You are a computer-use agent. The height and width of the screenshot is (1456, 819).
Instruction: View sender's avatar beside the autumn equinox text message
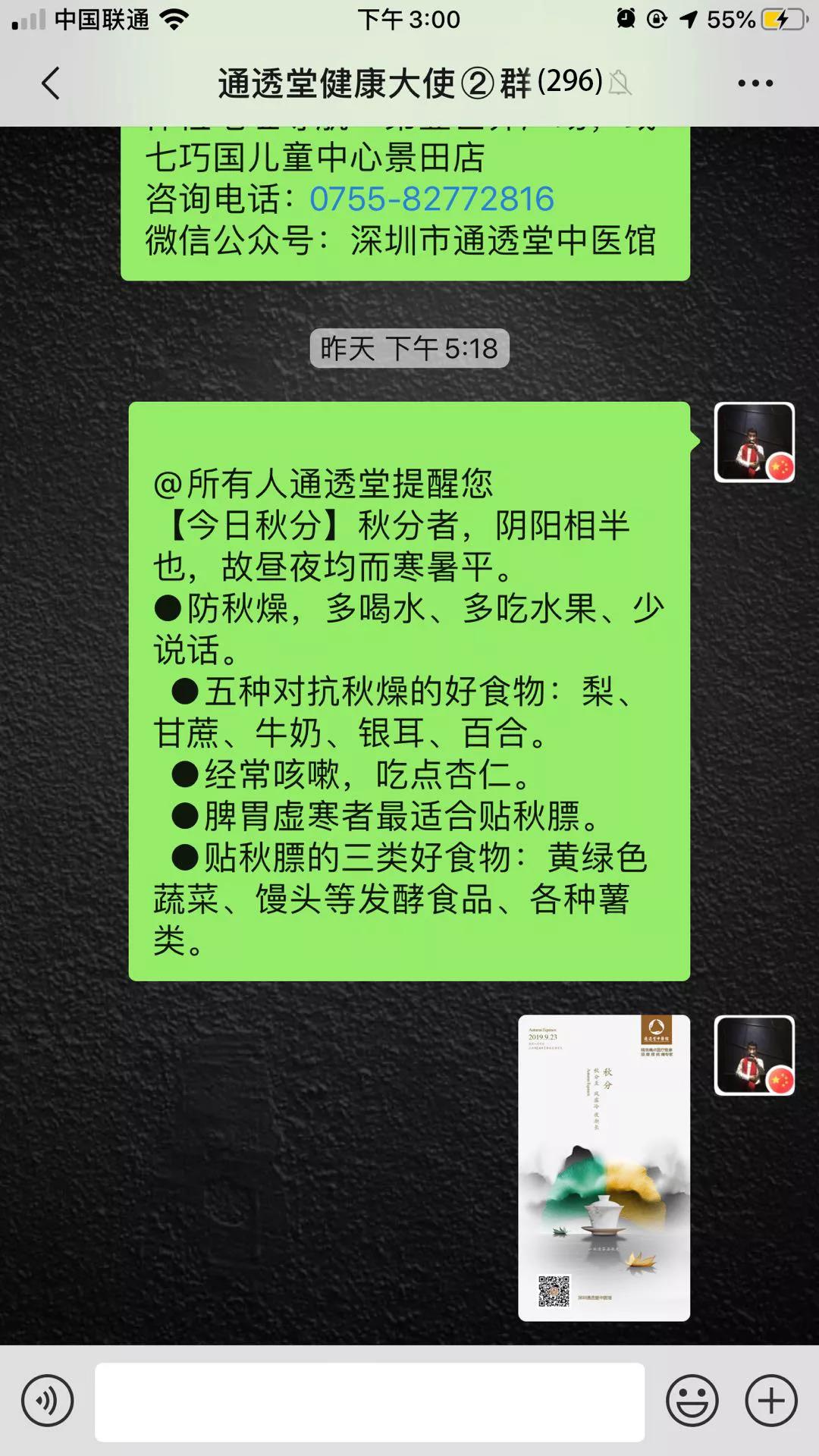click(754, 442)
